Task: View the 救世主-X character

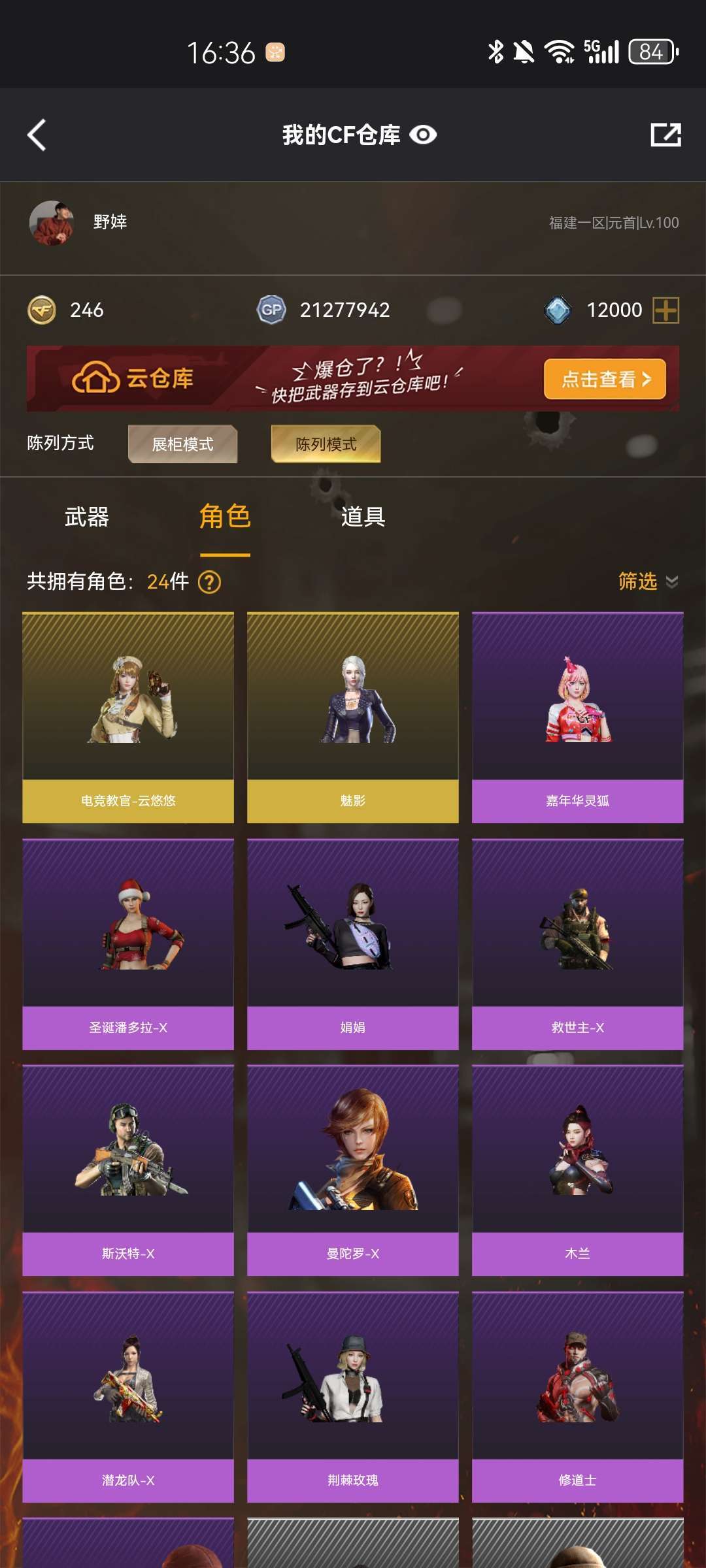Action: pyautogui.click(x=578, y=944)
